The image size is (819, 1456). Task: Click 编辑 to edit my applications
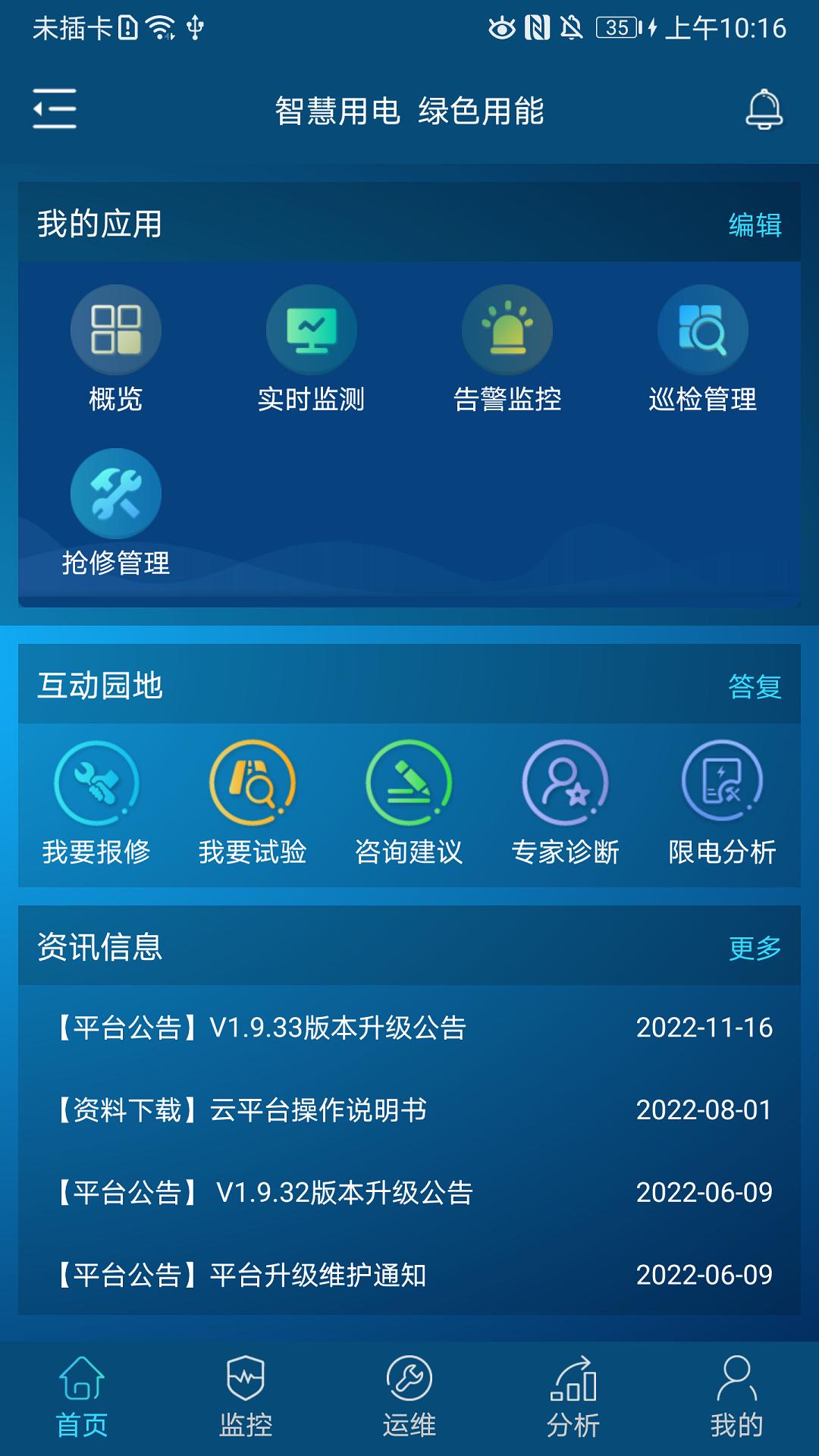click(755, 225)
